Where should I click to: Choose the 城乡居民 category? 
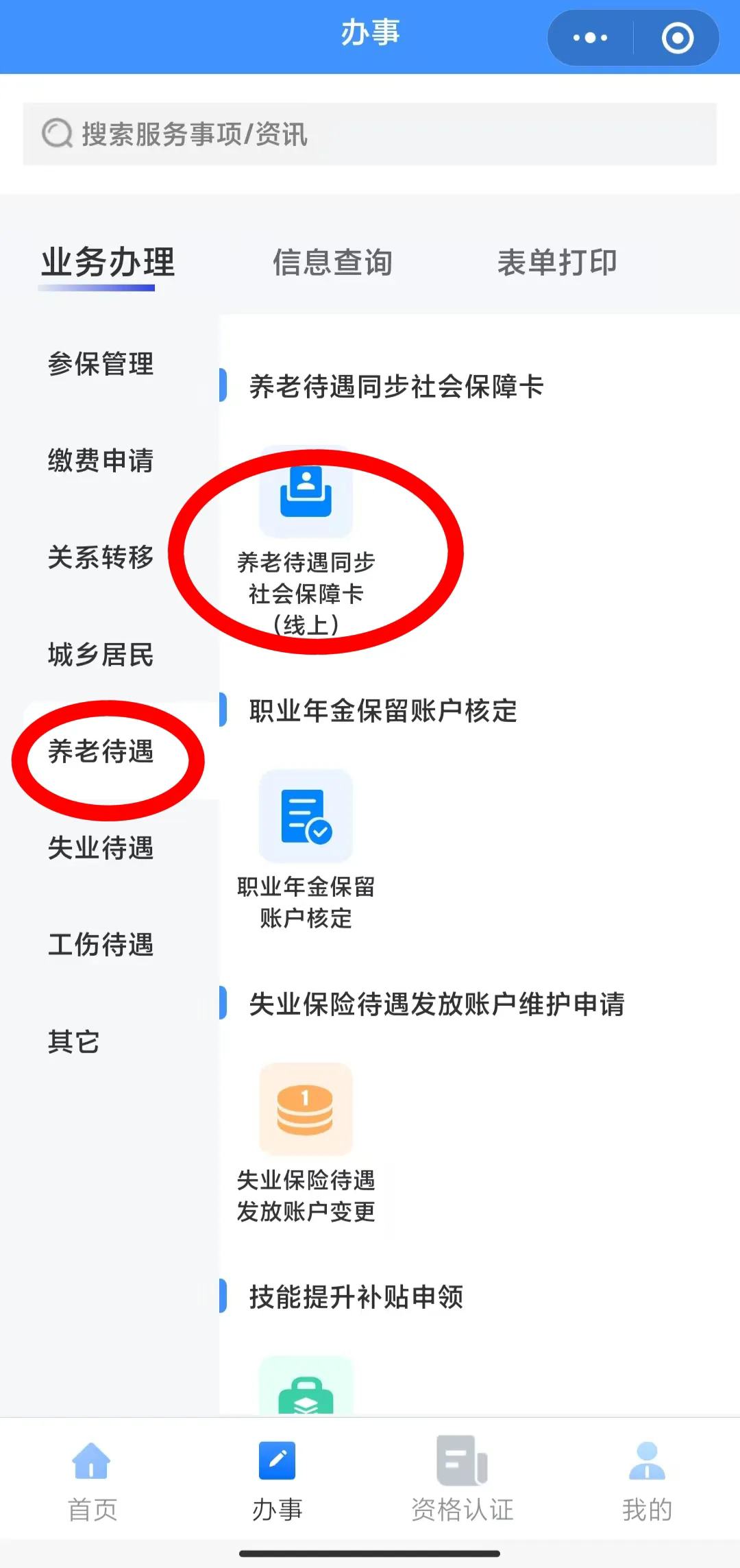(101, 654)
